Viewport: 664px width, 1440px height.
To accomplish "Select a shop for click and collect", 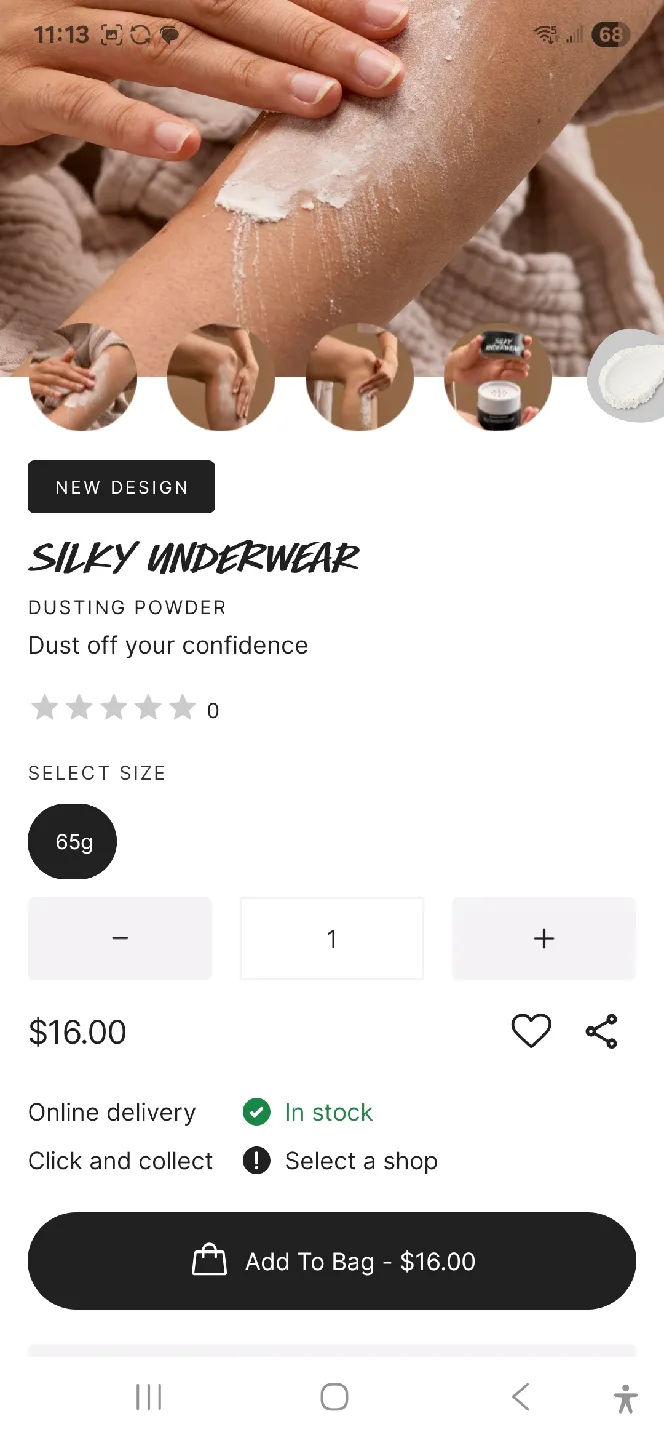I will coord(360,1161).
